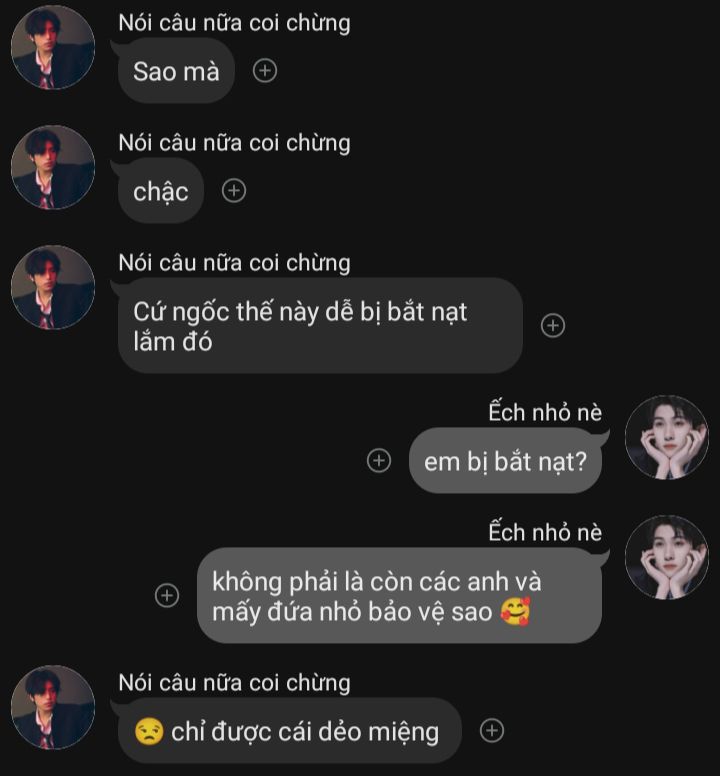
Task: React to the "em bị bắt nạt?" message
Action: tap(379, 460)
